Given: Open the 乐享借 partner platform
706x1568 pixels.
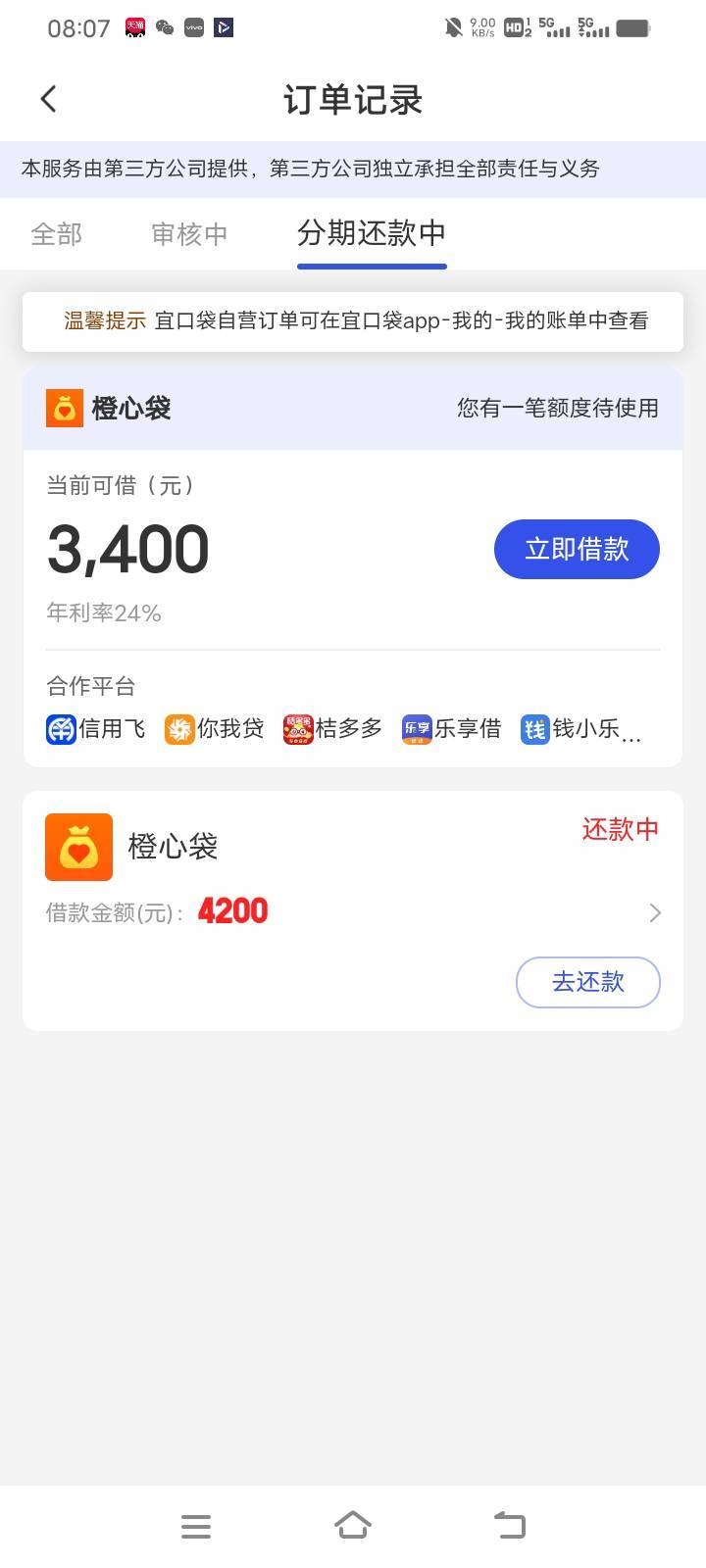Looking at the screenshot, I should tap(452, 729).
